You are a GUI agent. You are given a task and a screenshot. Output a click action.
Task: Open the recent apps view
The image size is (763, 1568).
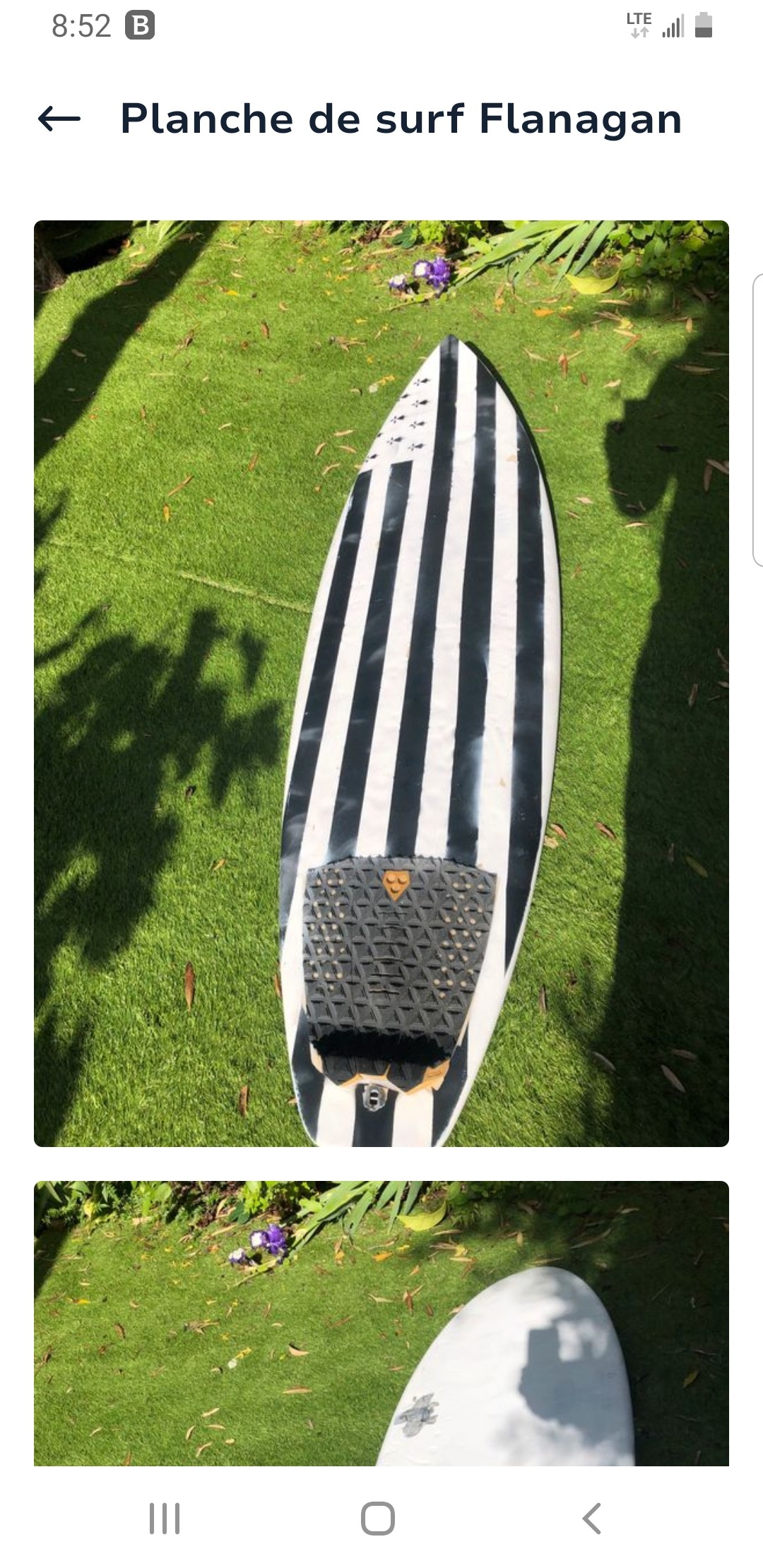pos(165,1518)
